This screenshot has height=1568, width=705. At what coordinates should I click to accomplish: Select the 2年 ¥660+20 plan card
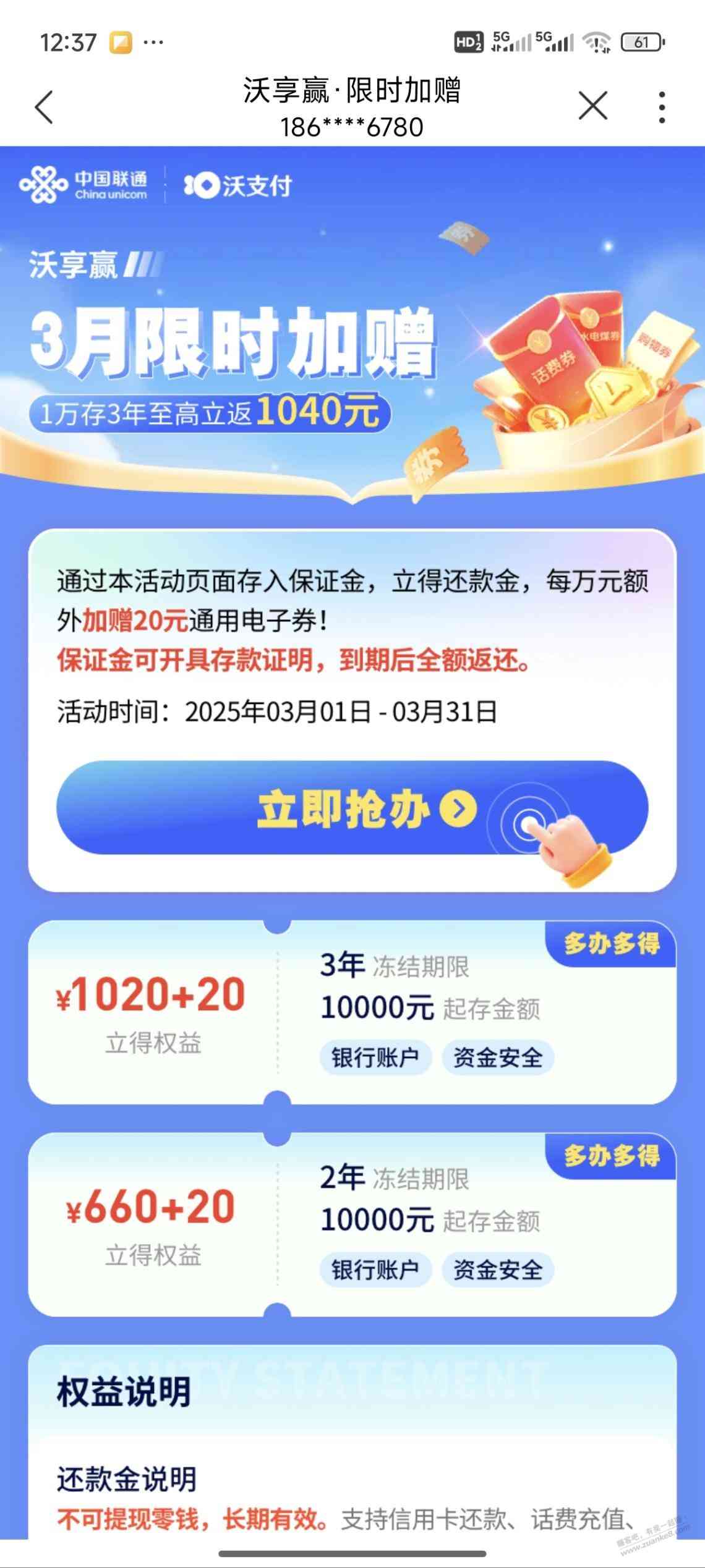coord(352,1225)
